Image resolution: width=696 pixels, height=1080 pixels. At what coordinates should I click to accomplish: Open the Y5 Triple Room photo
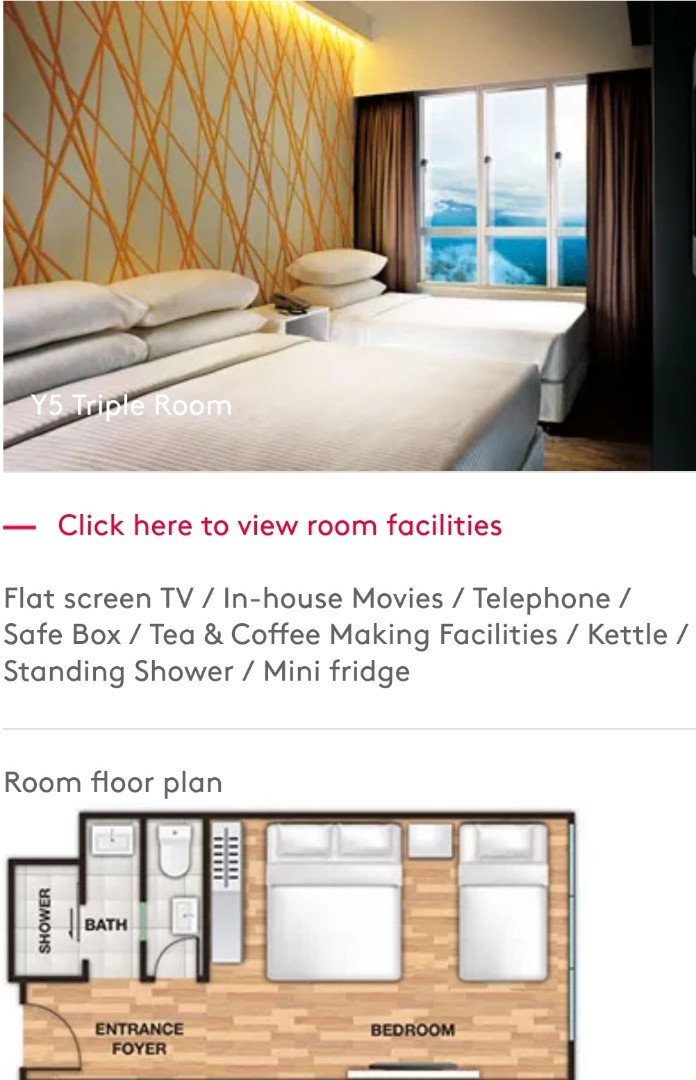(348, 236)
